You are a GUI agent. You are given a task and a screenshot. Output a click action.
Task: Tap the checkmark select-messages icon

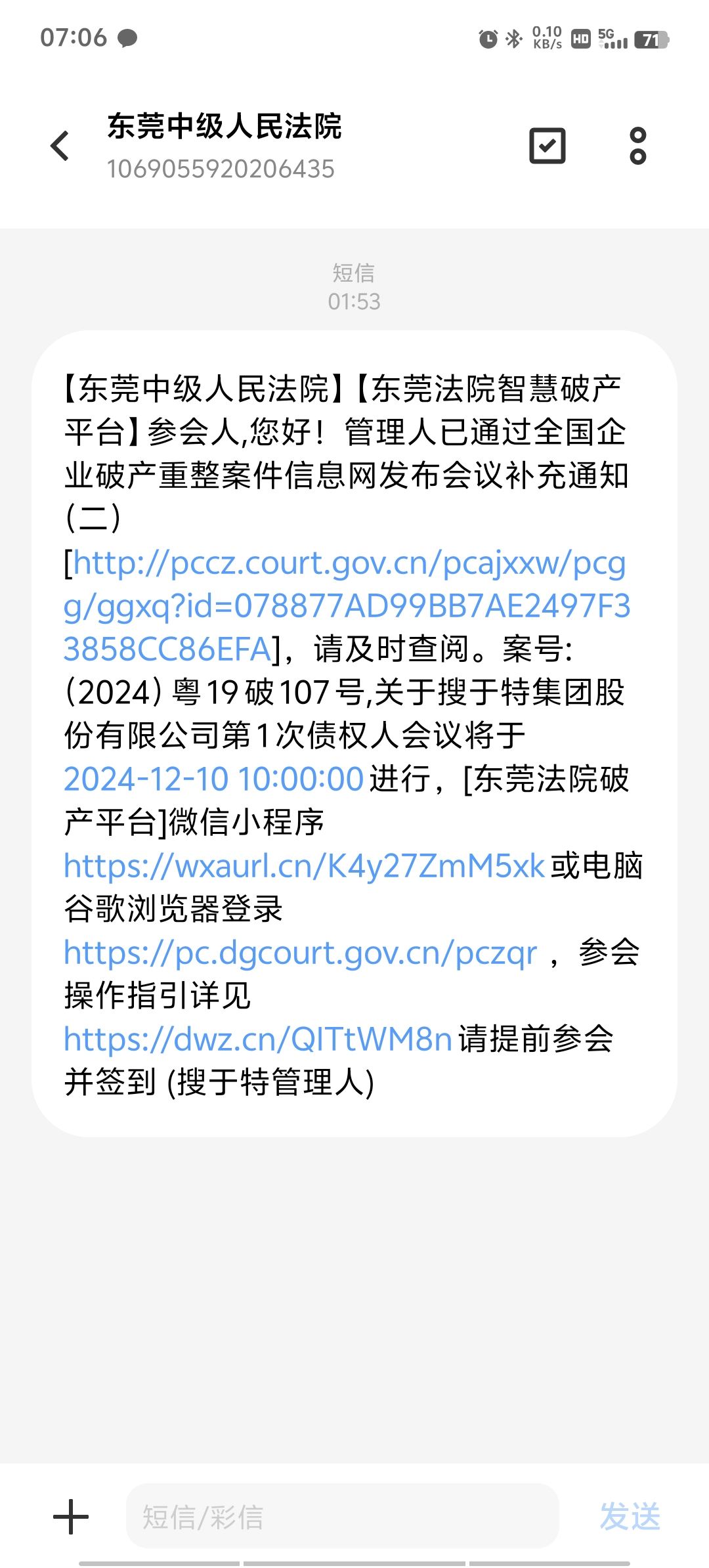547,146
